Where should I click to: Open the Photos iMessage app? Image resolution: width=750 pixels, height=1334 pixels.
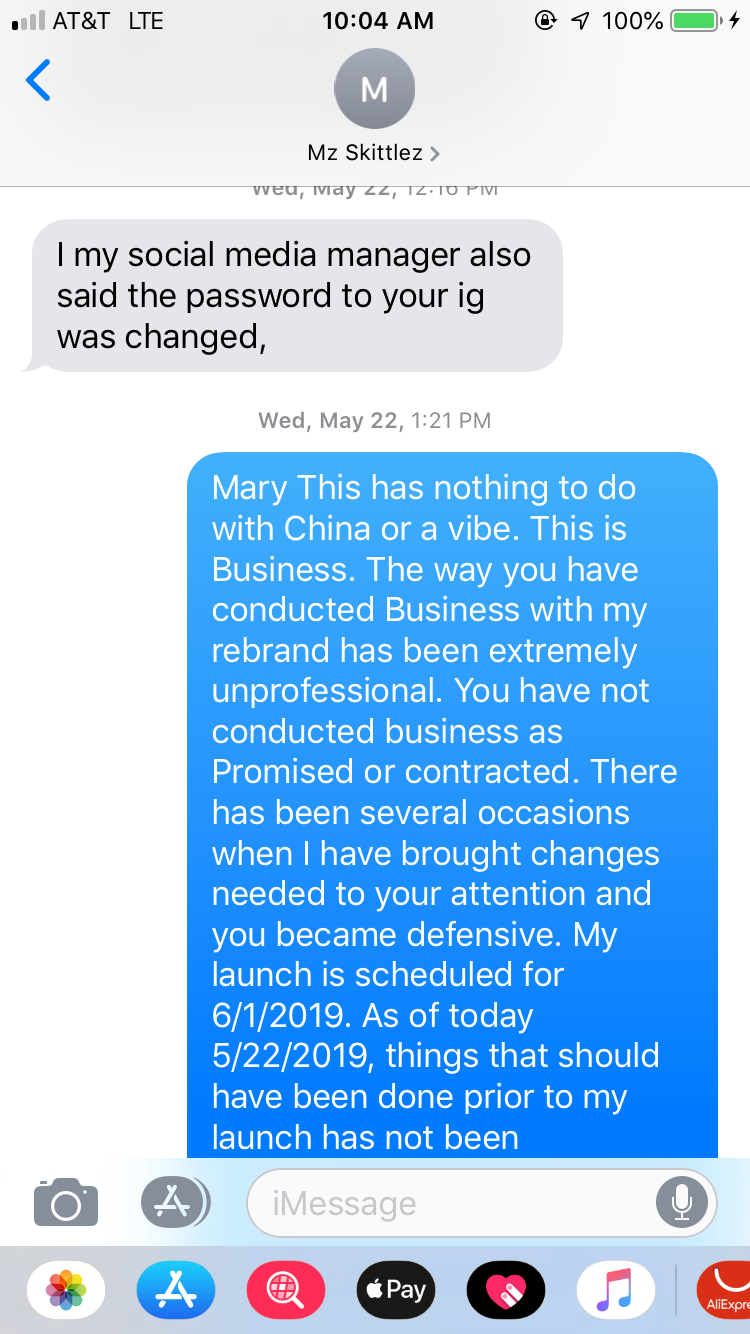(66, 1290)
